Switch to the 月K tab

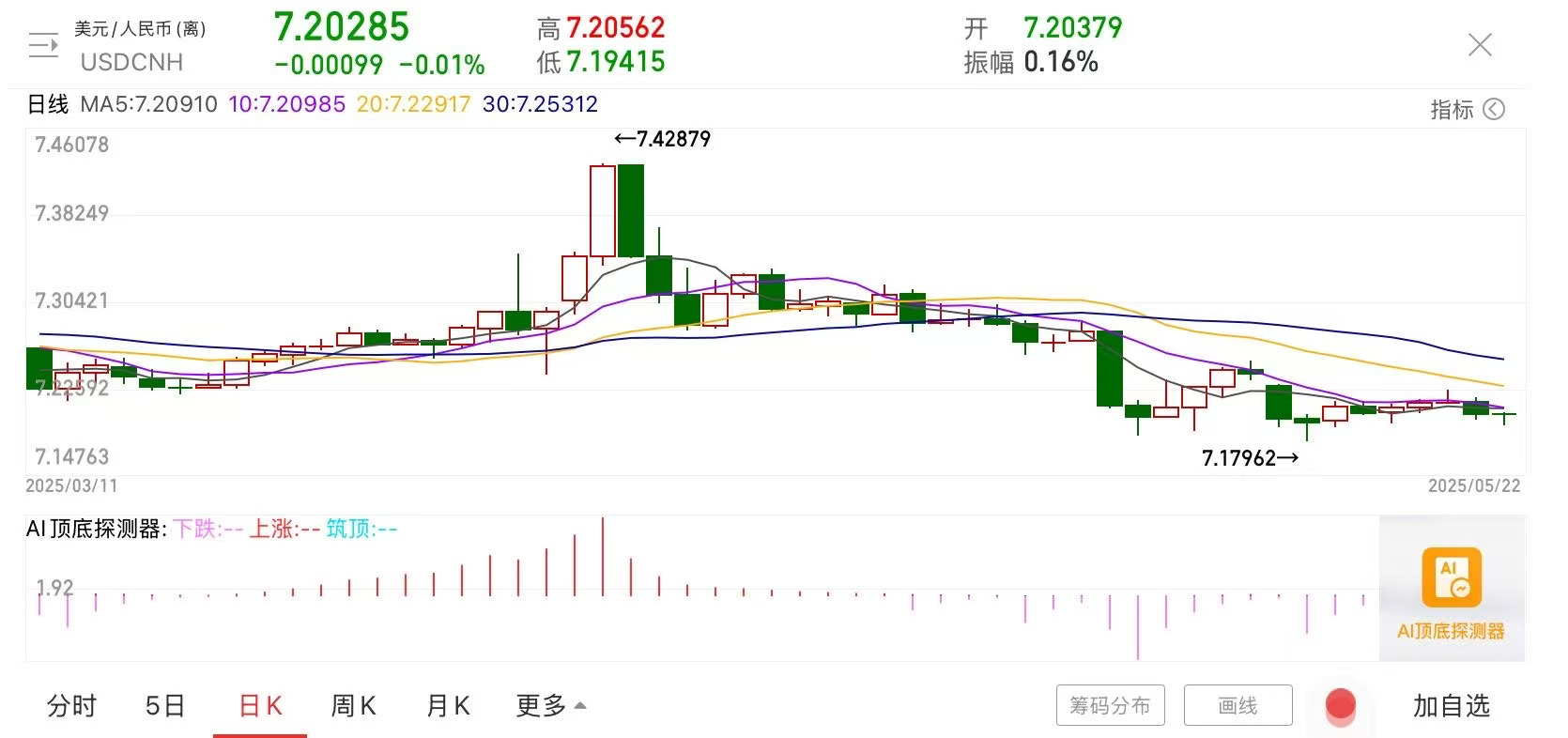[x=448, y=706]
